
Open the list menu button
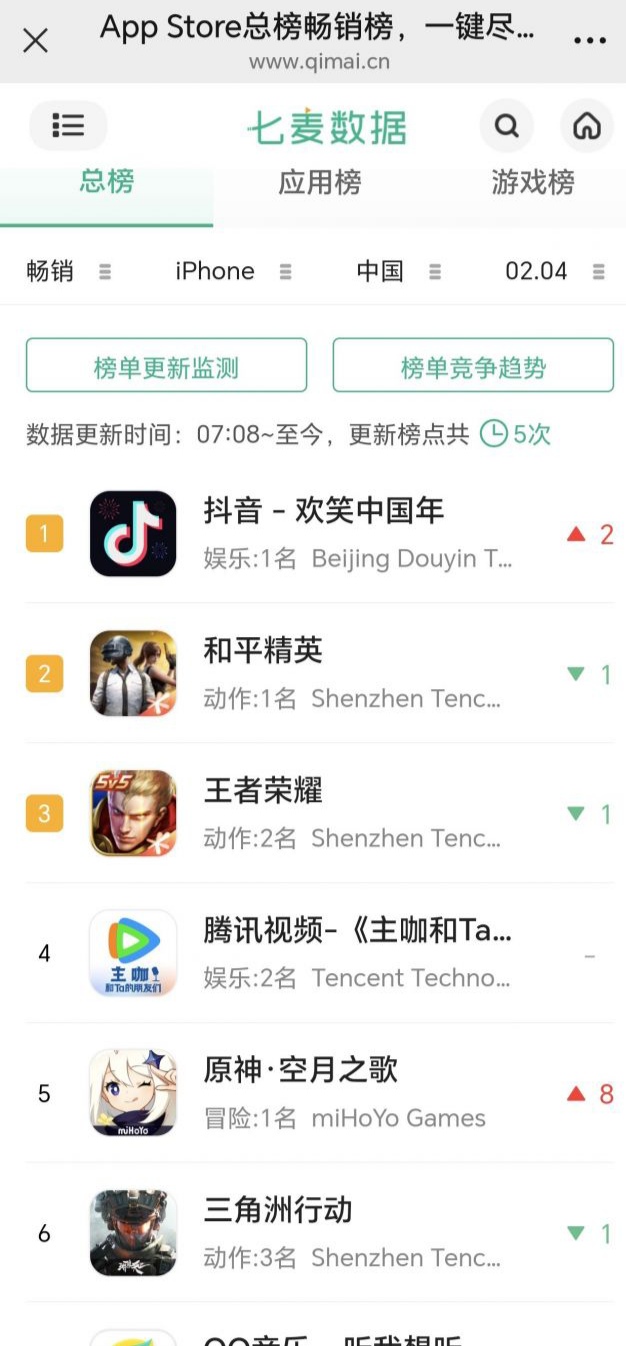click(68, 126)
